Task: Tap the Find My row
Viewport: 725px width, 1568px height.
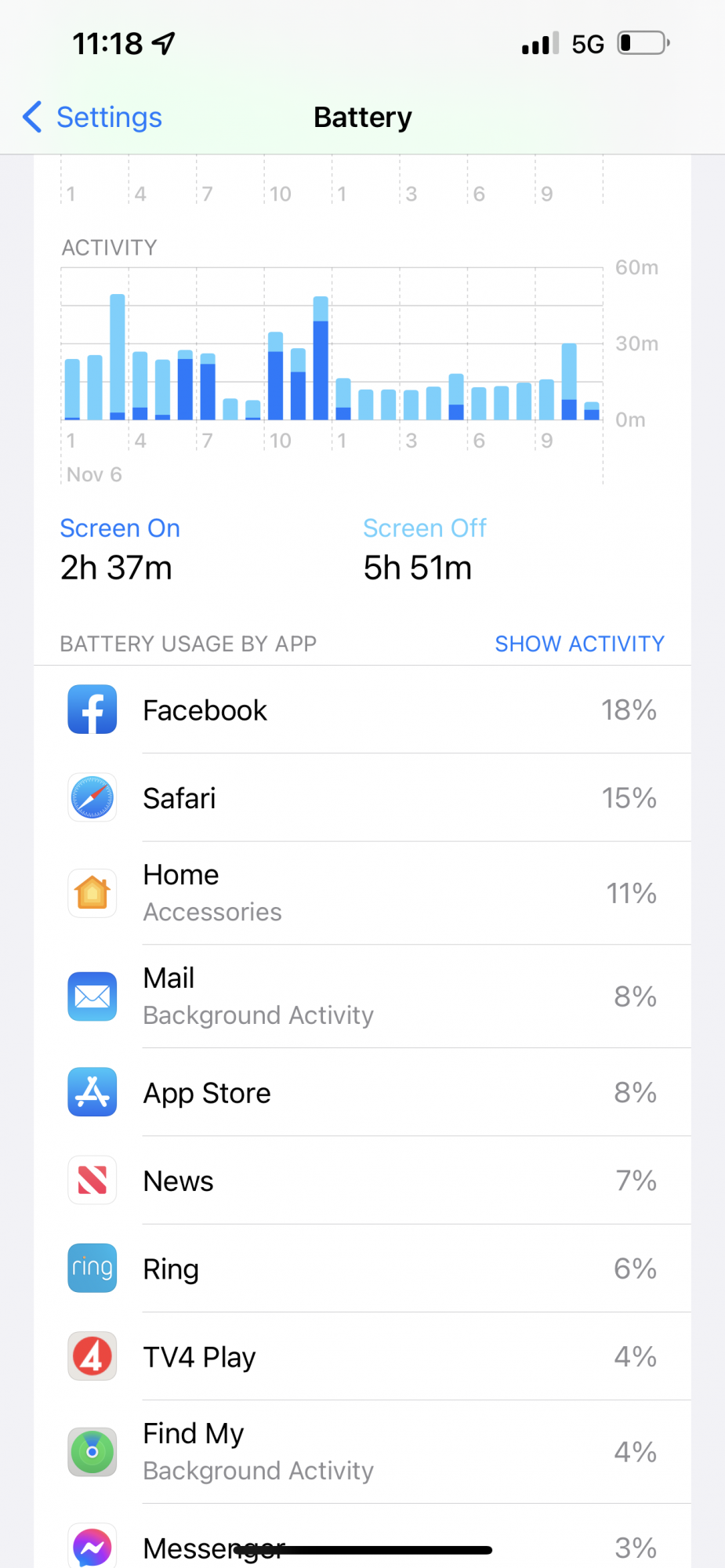Action: pyautogui.click(x=362, y=1452)
